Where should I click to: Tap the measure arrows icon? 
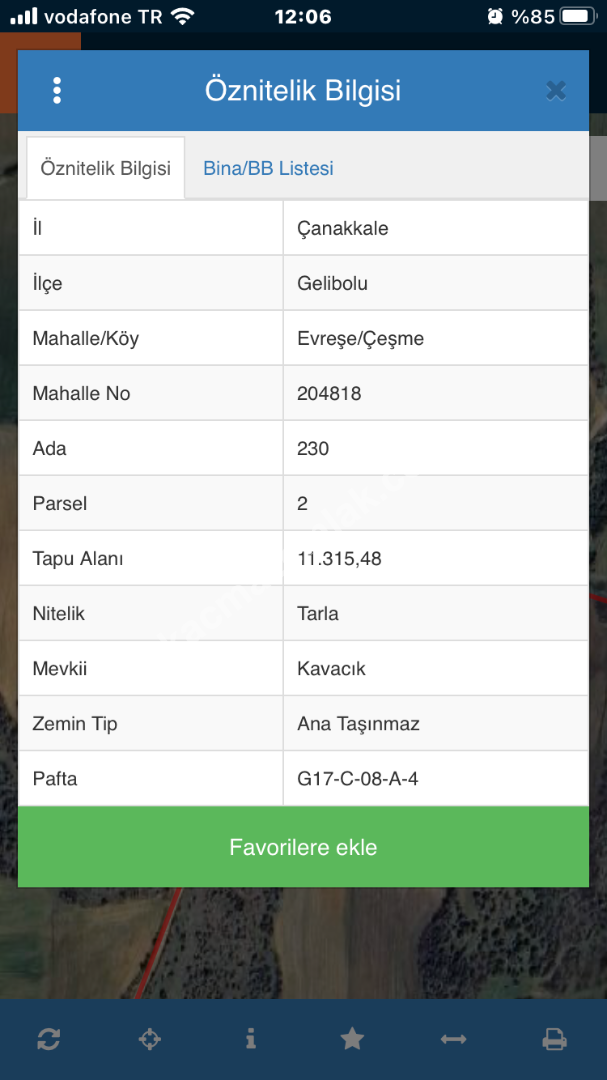click(453, 1039)
